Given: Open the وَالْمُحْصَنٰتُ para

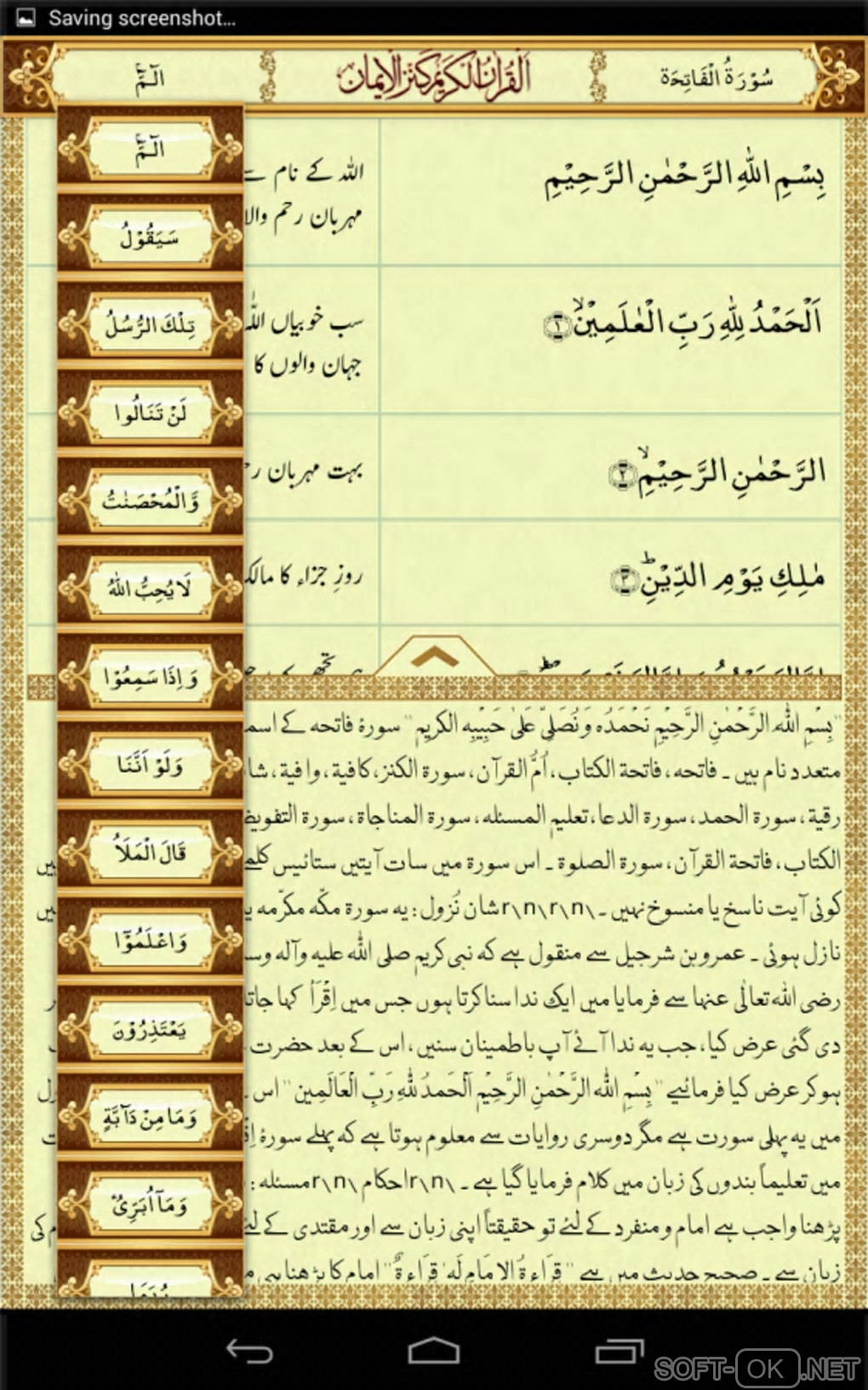Looking at the screenshot, I should 150,501.
